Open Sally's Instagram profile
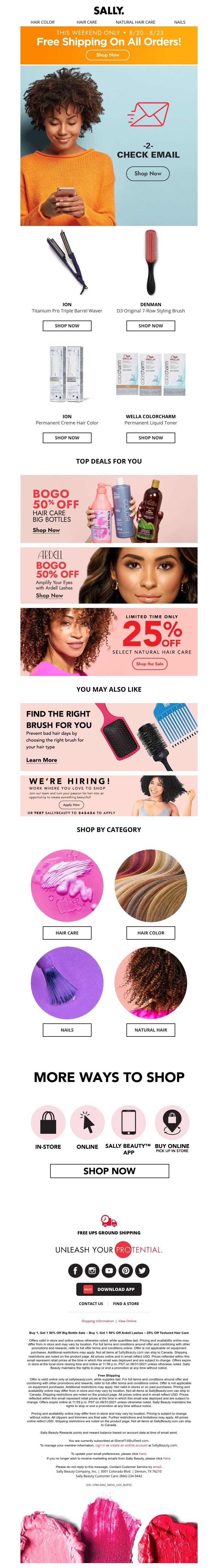Viewport: 218px width, 1568px height. pyautogui.click(x=92, y=1270)
